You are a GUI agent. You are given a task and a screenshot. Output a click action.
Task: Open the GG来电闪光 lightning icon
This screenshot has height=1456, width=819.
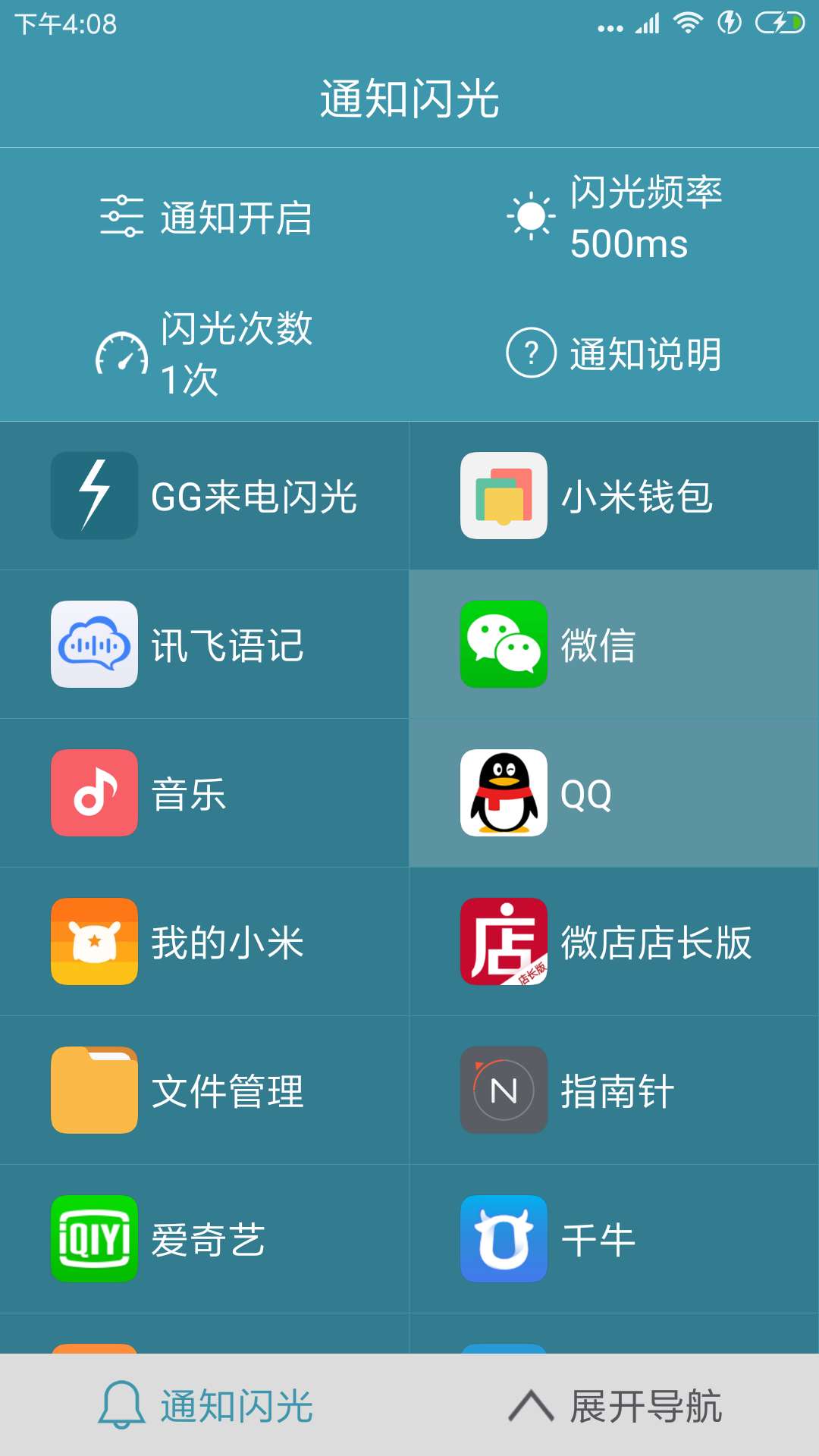[93, 497]
